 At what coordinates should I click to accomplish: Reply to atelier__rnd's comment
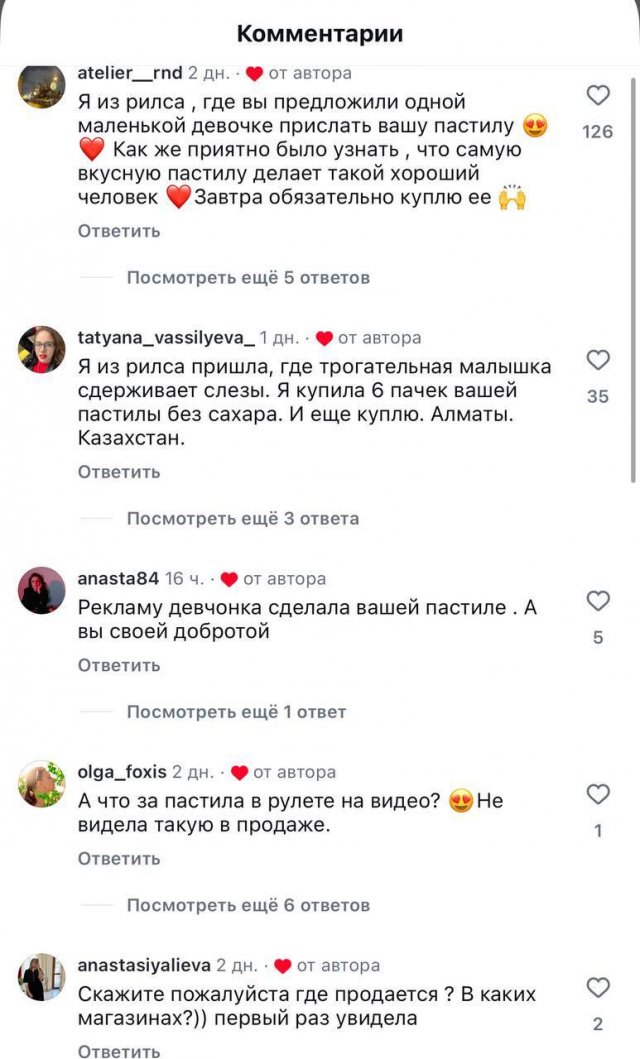(119, 231)
